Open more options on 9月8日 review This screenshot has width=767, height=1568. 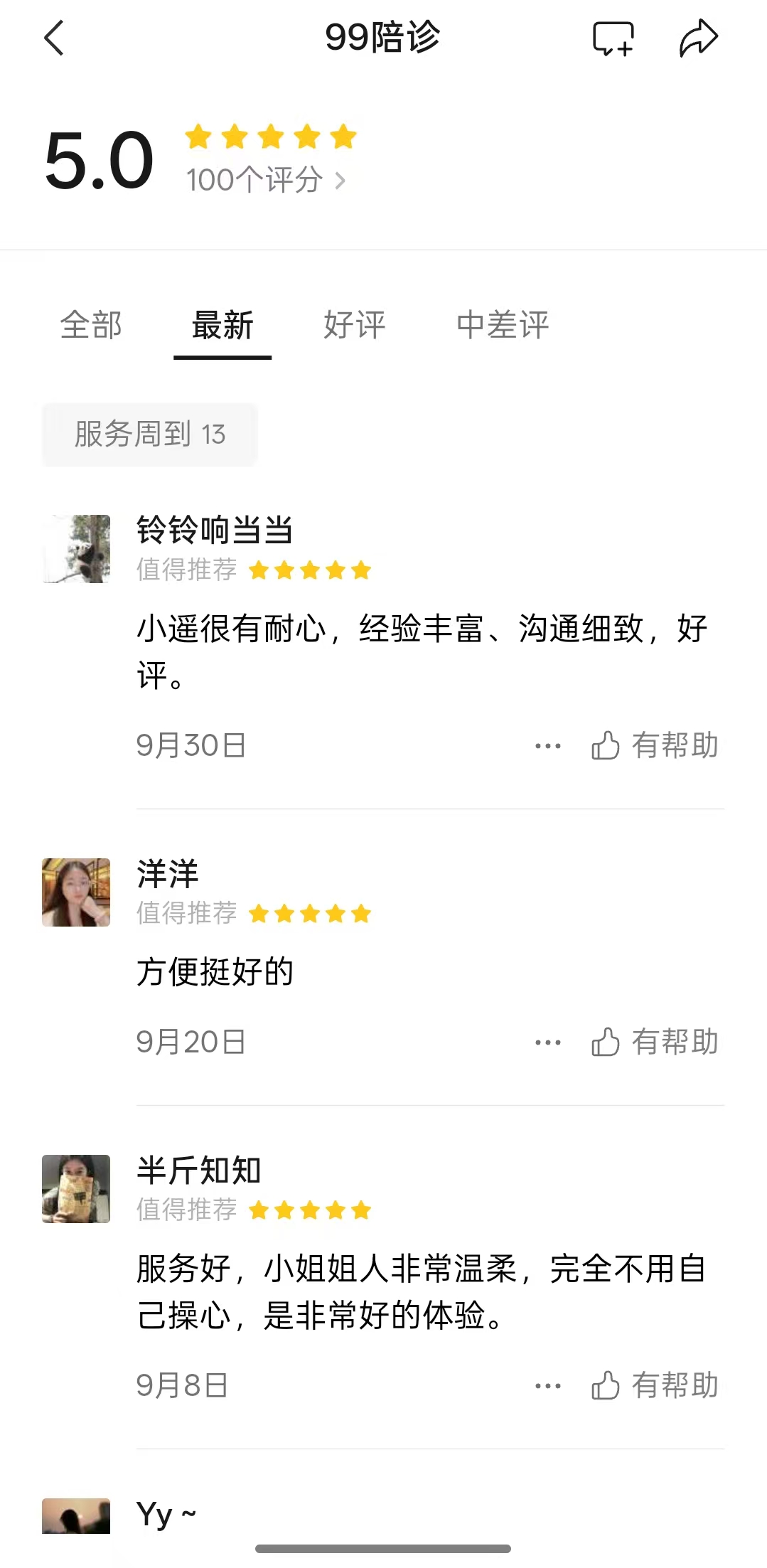(547, 1386)
